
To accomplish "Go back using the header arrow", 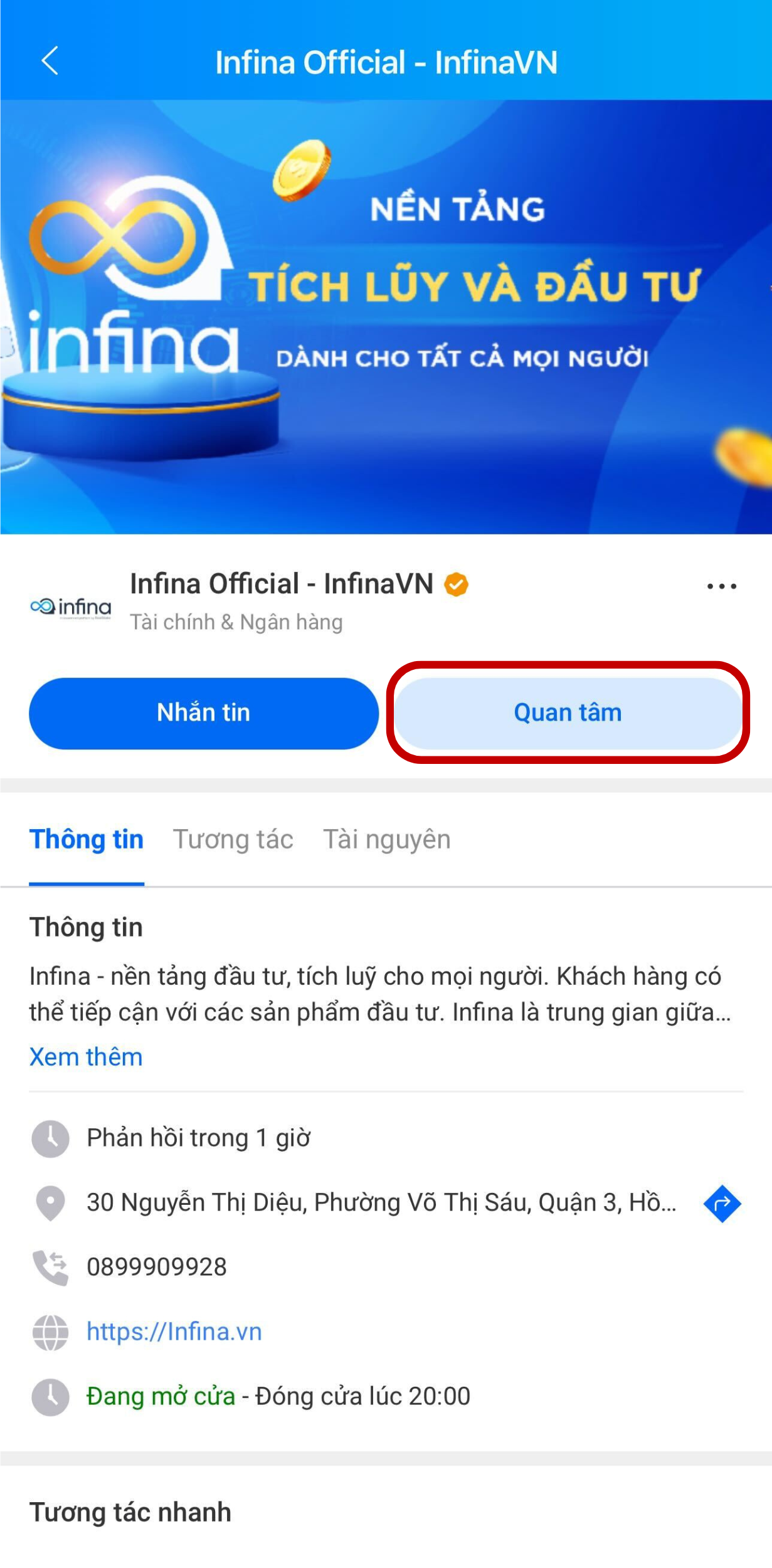I will coord(50,61).
